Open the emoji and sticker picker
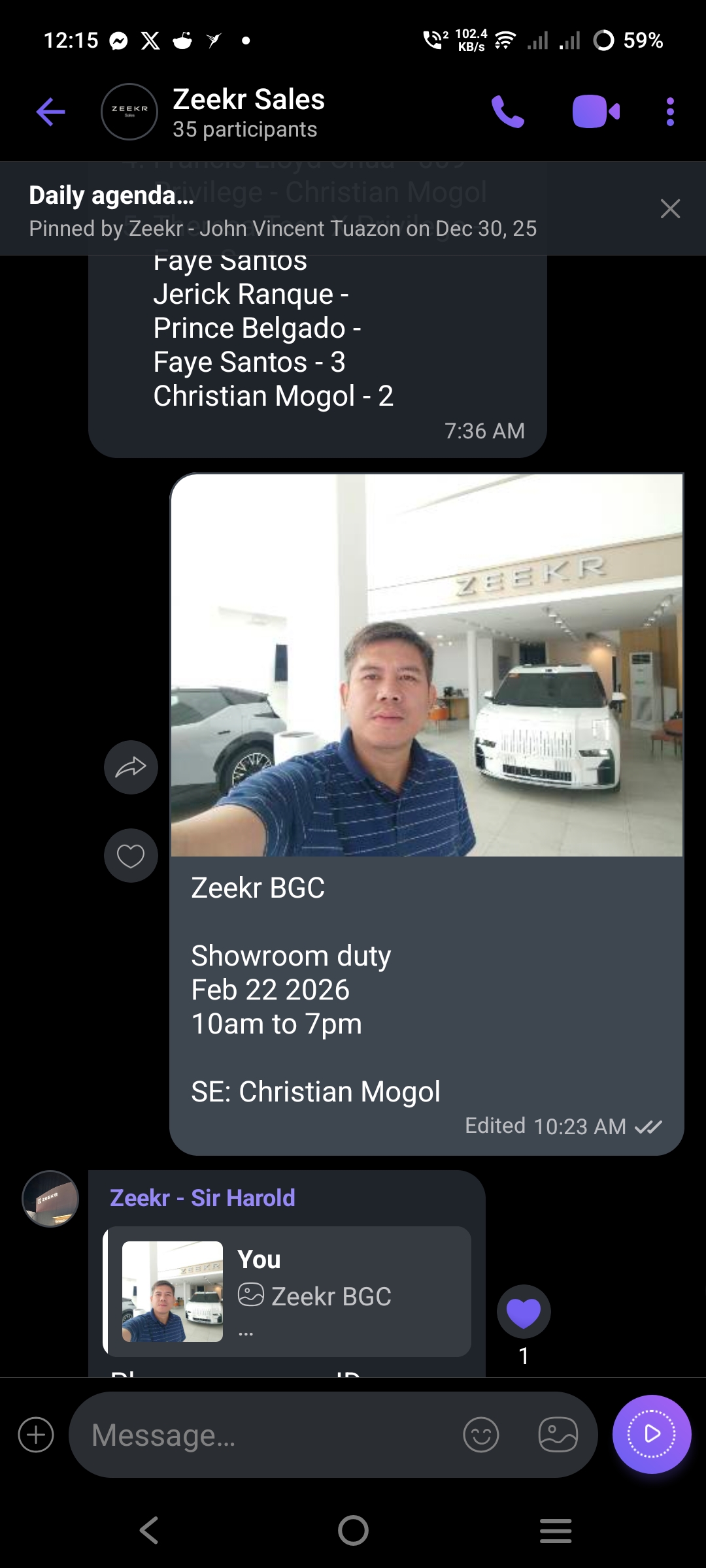Viewport: 706px width, 1568px height. [480, 1435]
